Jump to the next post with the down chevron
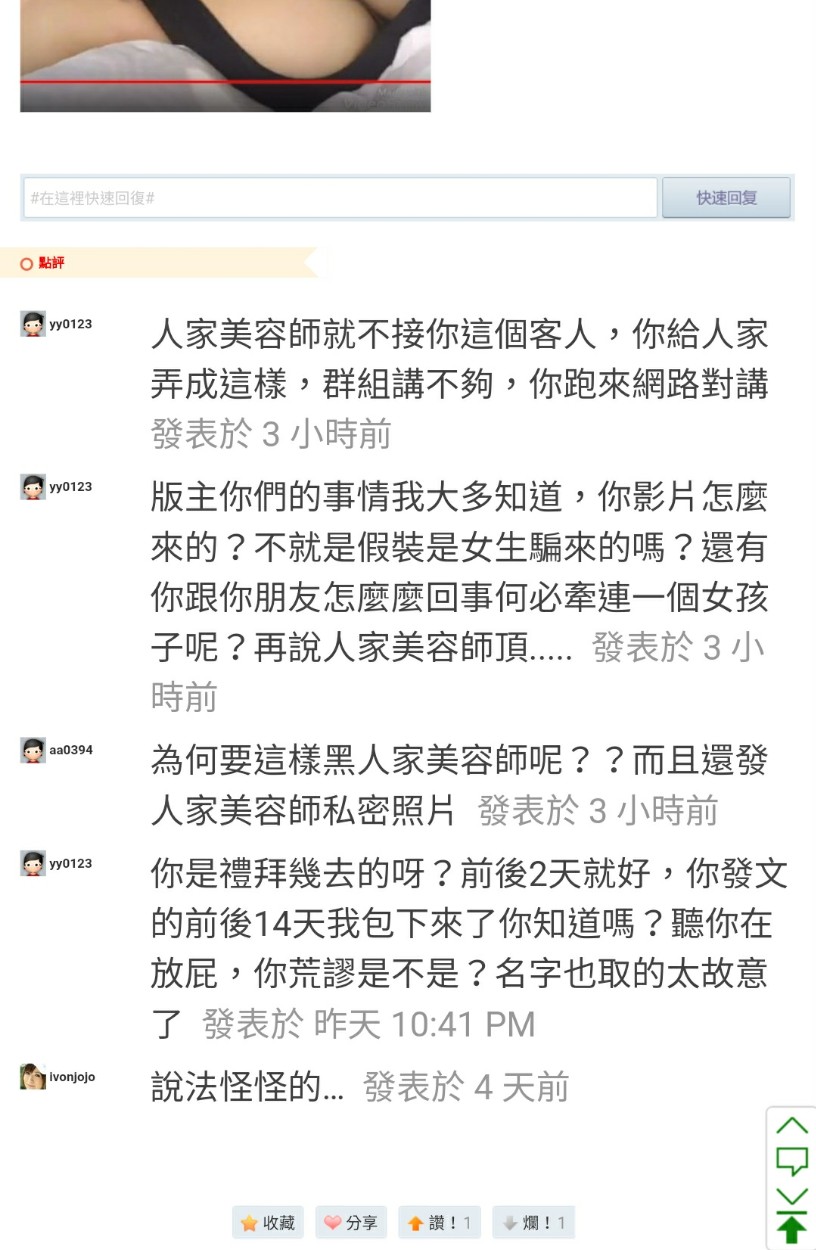This screenshot has width=816, height=1250. (x=791, y=1195)
